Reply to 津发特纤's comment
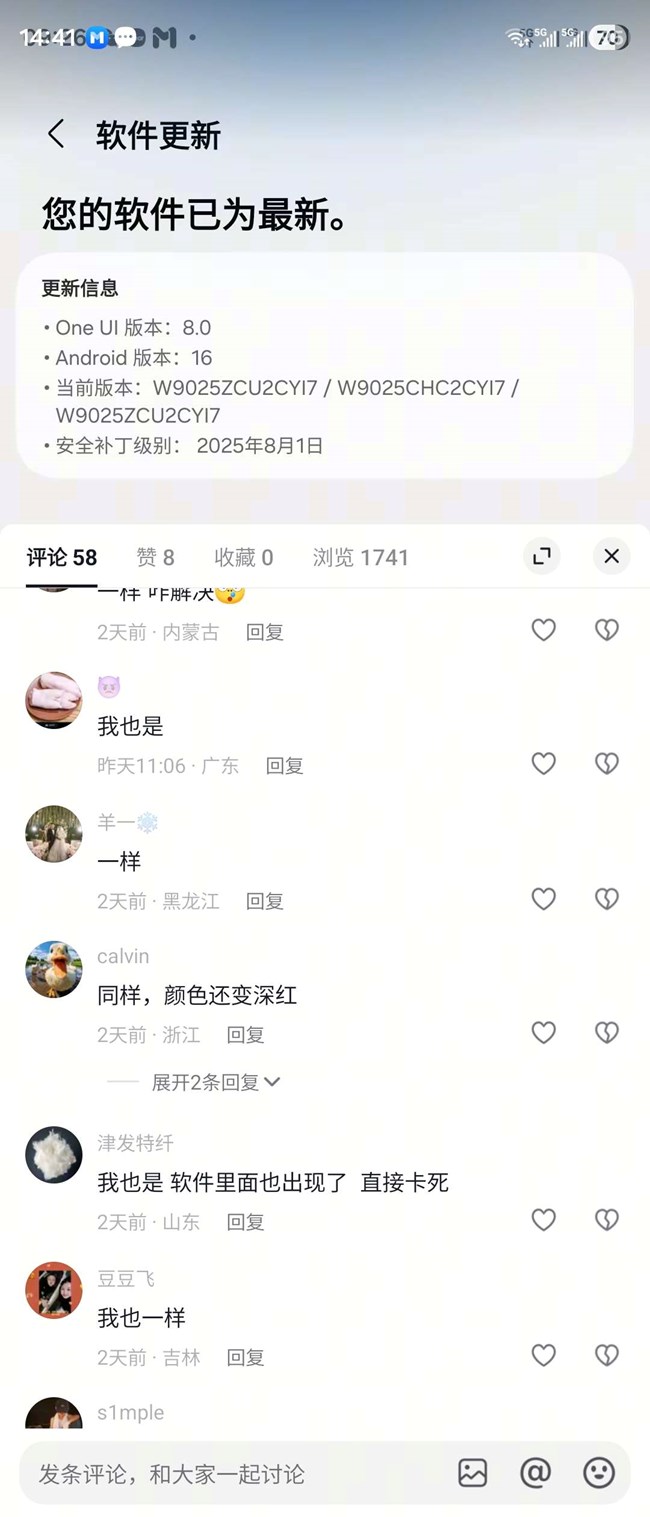This screenshot has width=650, height=1517. click(x=245, y=1222)
